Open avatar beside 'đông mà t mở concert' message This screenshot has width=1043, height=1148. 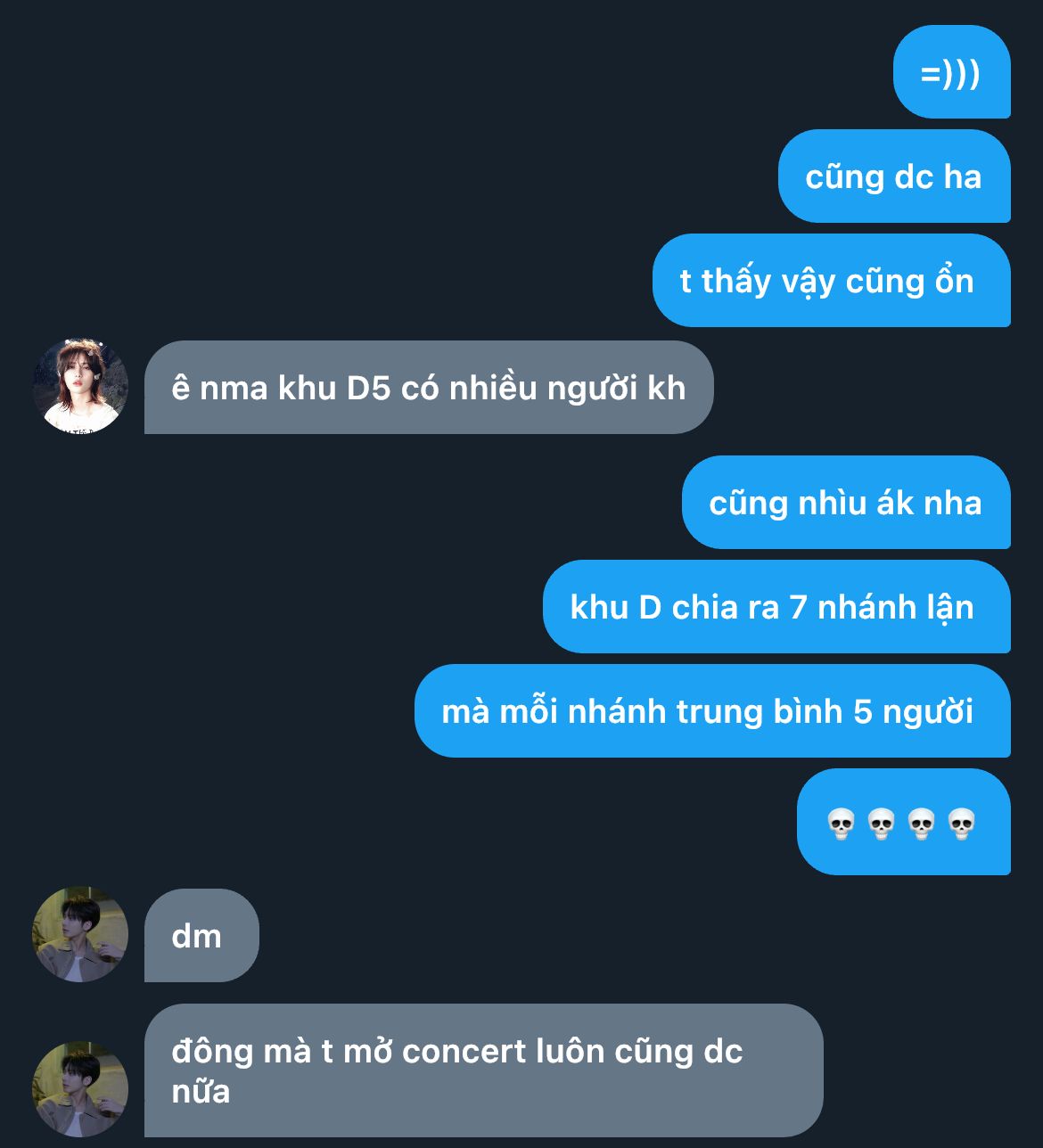pyautogui.click(x=80, y=1089)
